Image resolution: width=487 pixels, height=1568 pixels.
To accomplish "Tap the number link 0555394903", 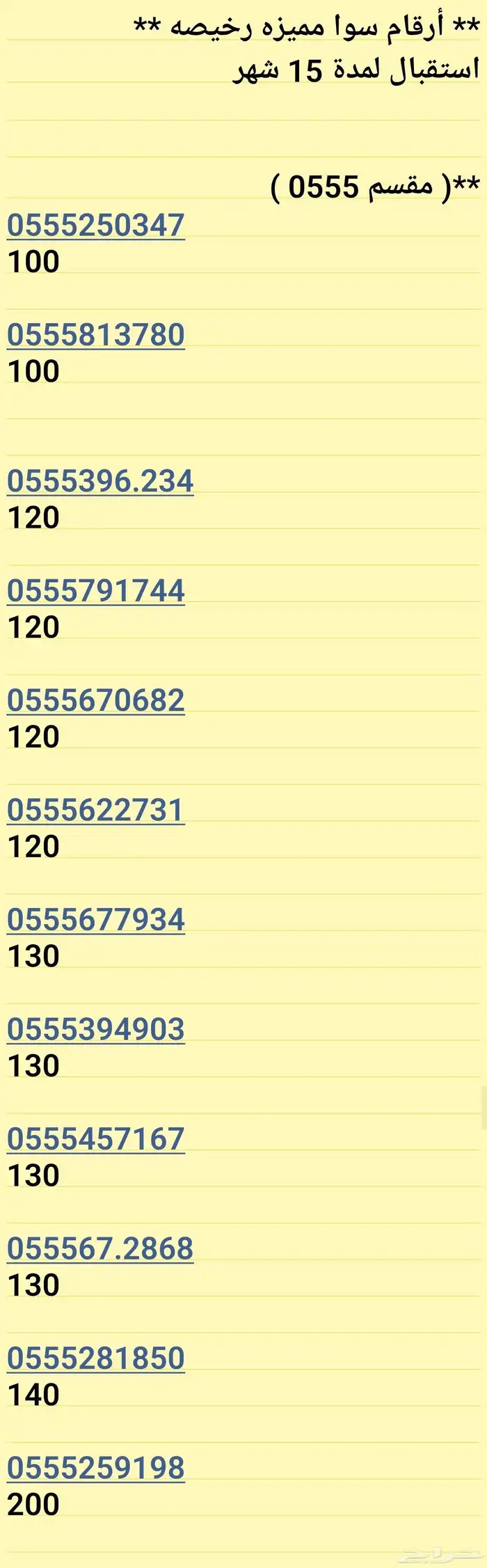I will point(96,1029).
